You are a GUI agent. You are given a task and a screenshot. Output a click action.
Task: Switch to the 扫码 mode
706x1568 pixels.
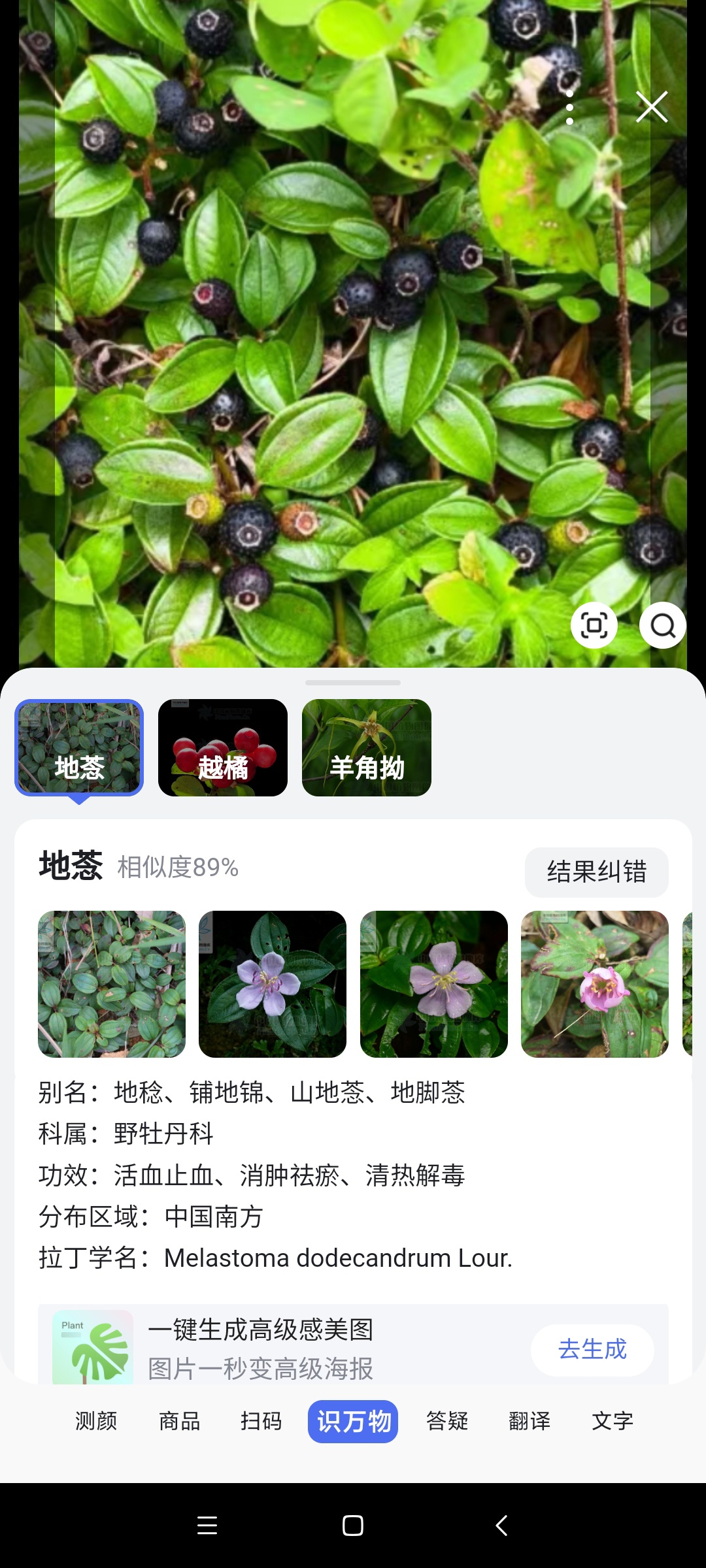(261, 1421)
